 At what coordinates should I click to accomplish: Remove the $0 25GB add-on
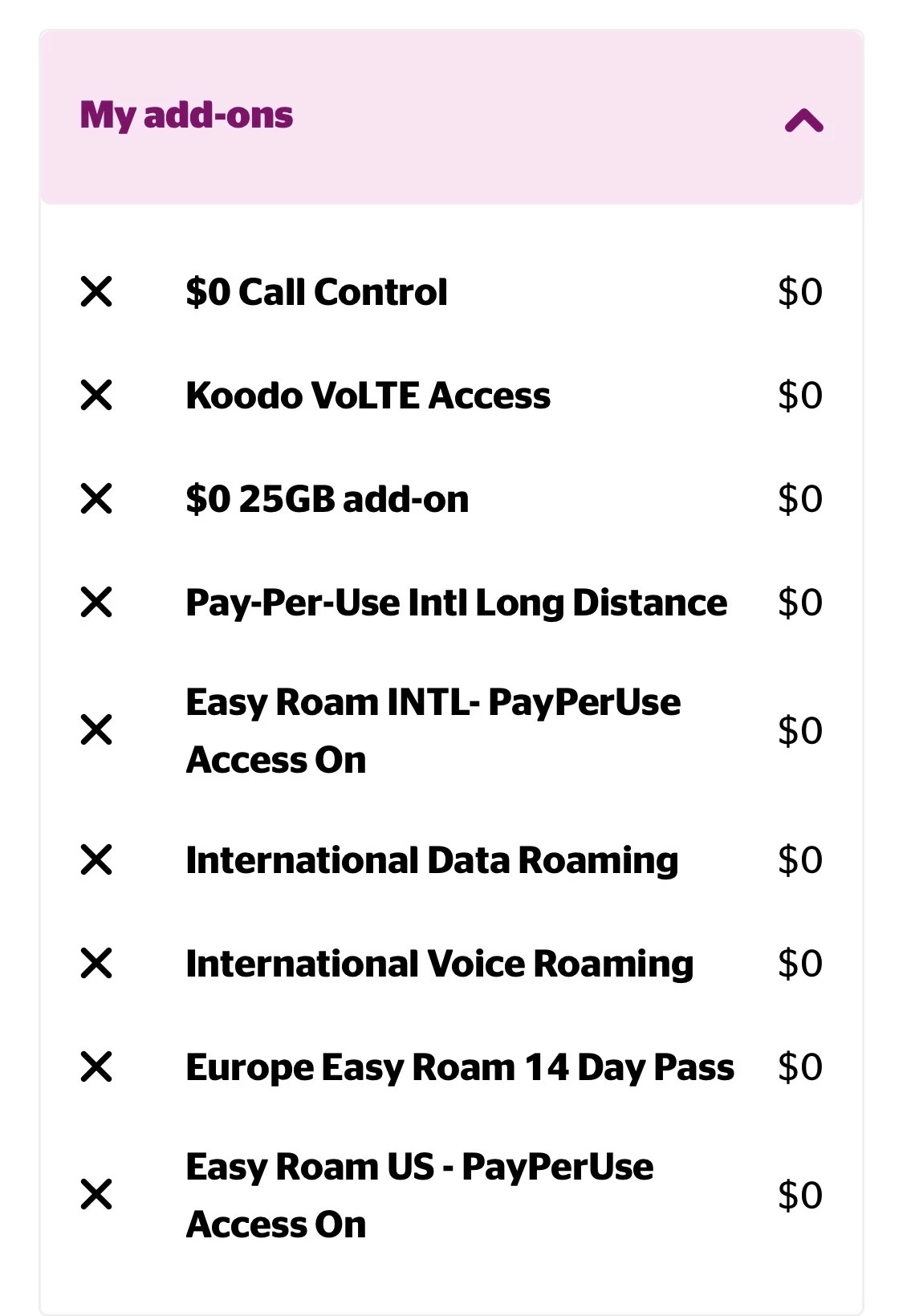[96, 498]
